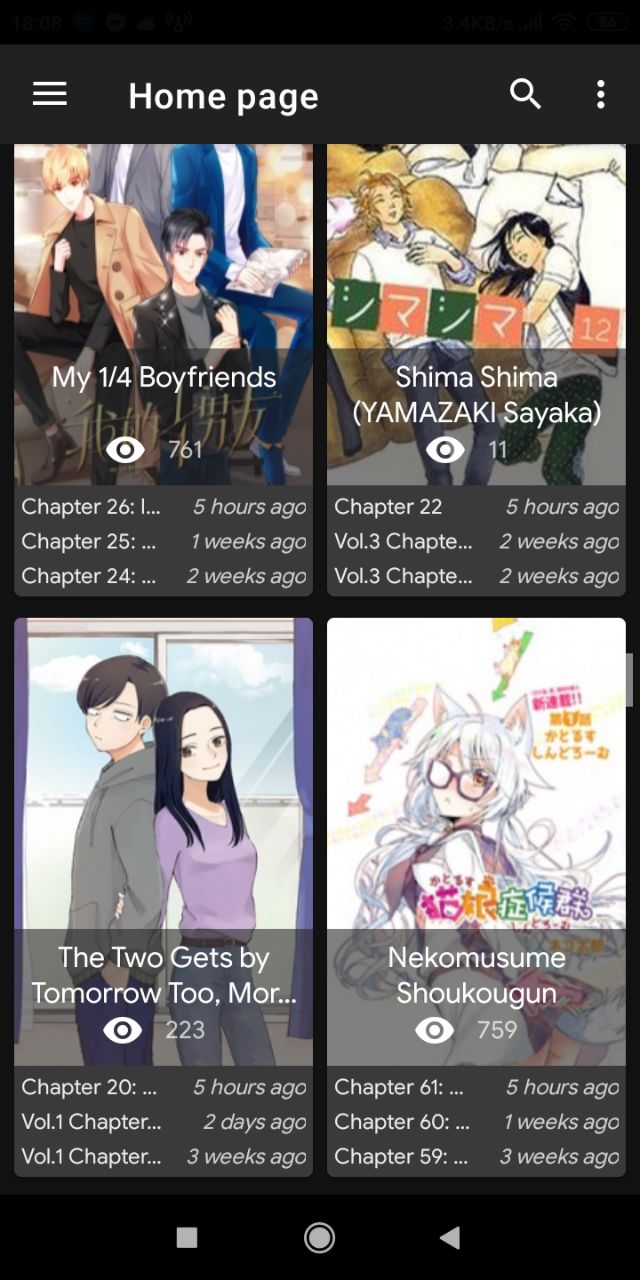Read Chapter 25 of My 1/4 Boyfriends
This screenshot has width=640, height=1280.
point(163,542)
